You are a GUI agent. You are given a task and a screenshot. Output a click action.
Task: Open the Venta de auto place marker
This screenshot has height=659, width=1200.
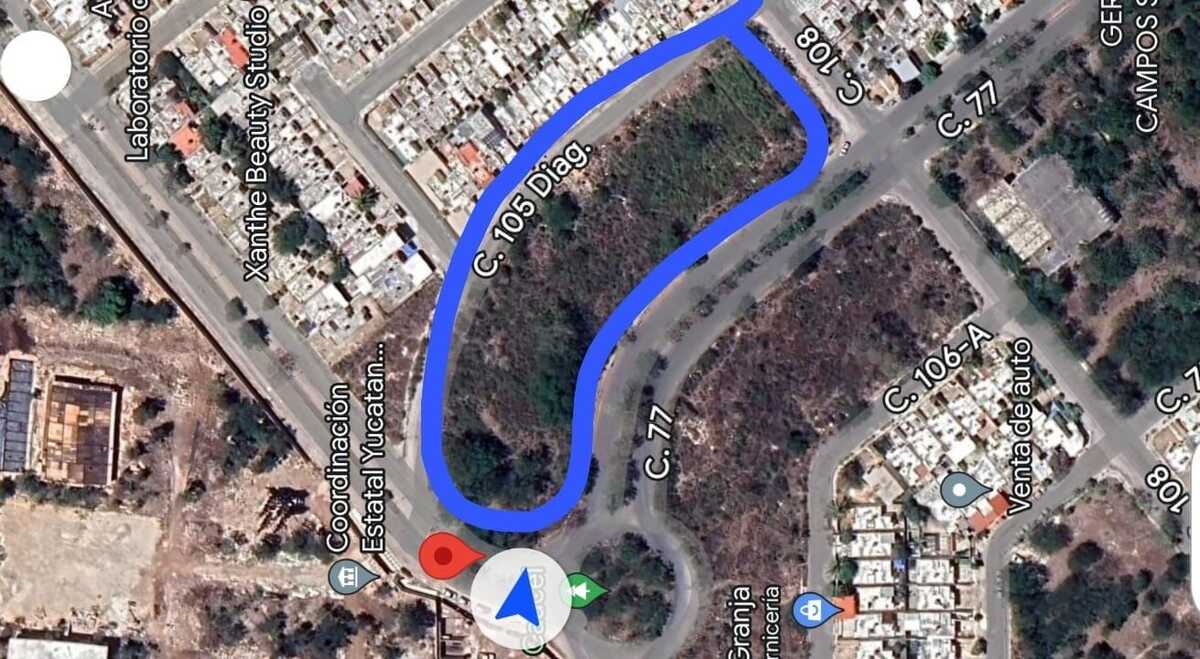[963, 490]
